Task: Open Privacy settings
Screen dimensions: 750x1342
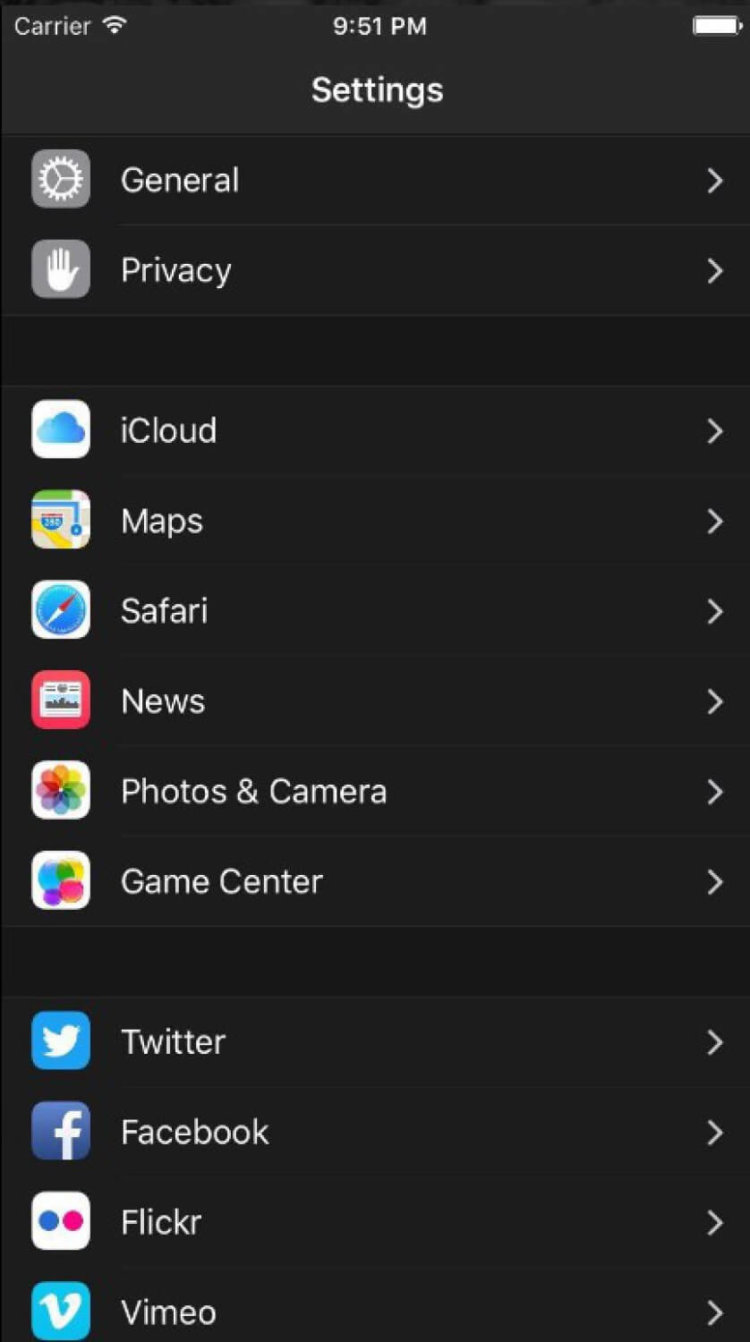Action: [375, 269]
